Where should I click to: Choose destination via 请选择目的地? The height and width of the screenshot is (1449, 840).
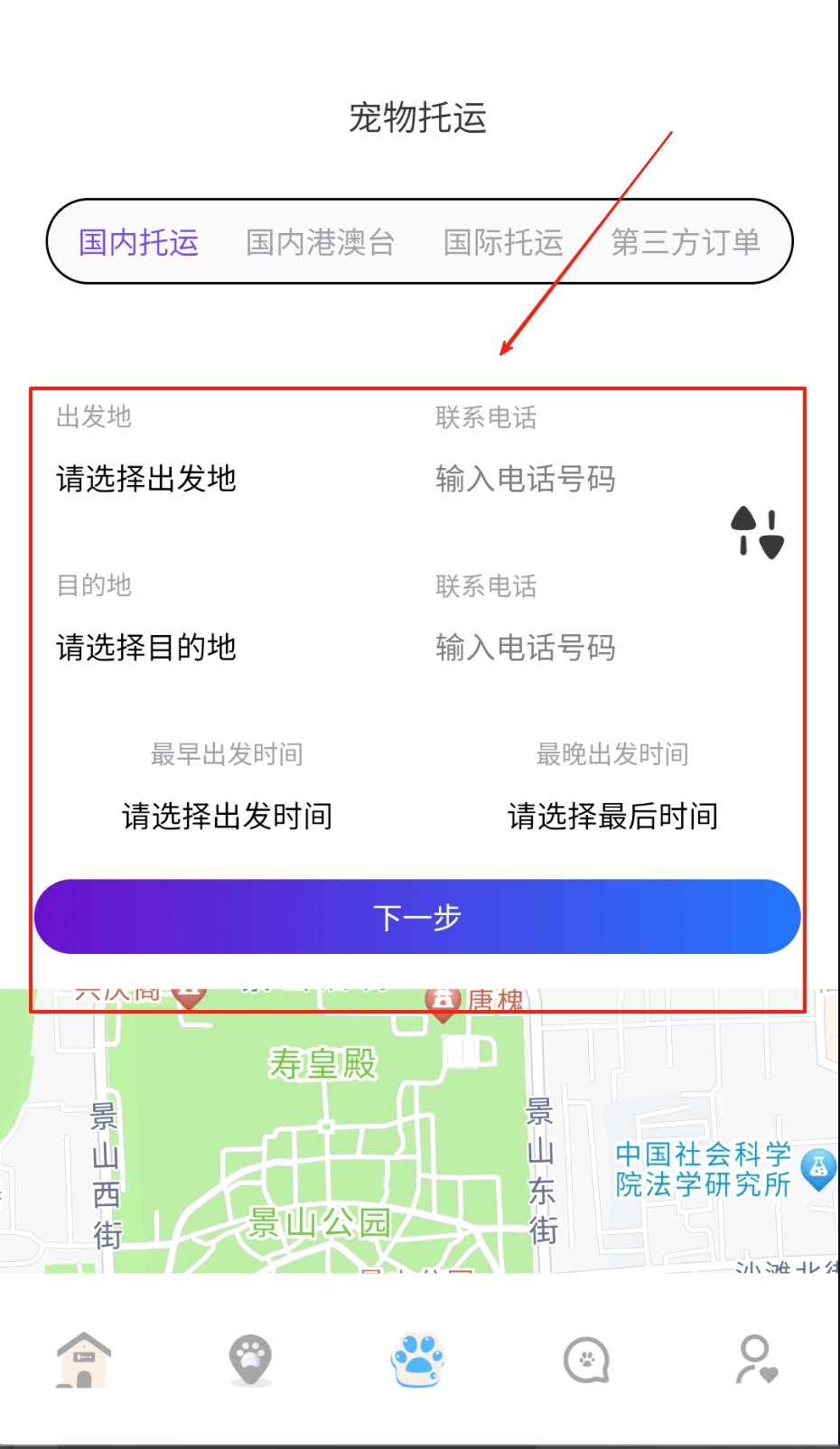coord(146,648)
